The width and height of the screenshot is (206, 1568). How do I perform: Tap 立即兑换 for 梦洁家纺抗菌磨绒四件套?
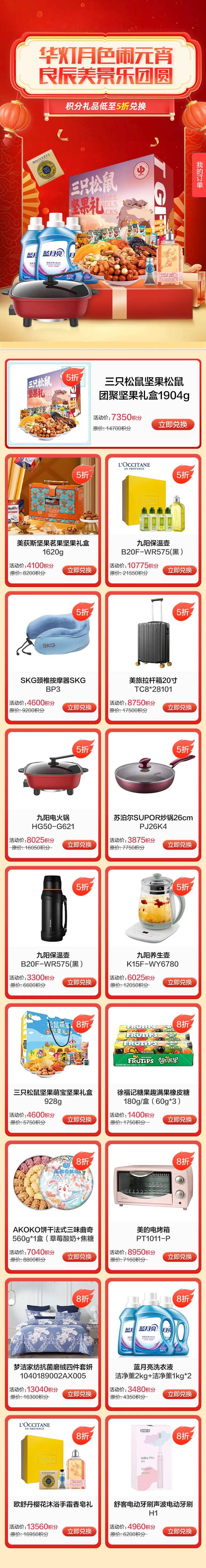tap(80, 1394)
